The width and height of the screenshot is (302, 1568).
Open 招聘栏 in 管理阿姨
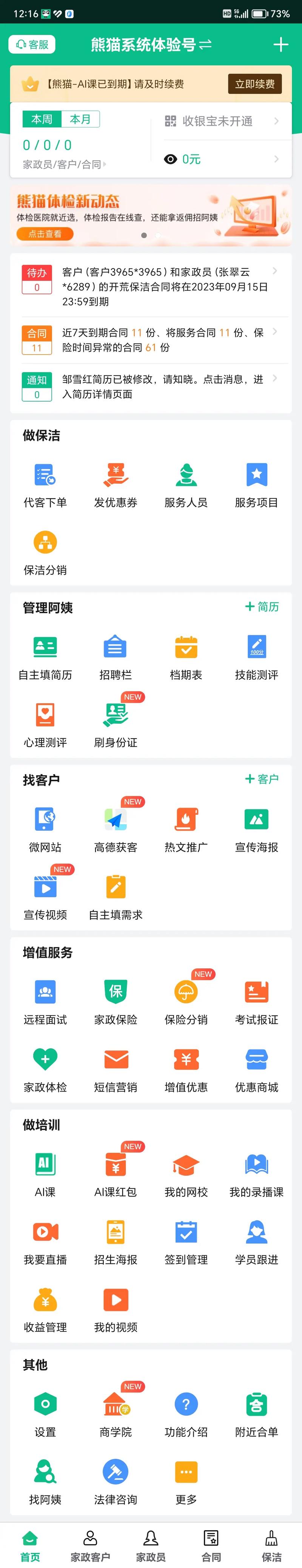[x=115, y=657]
